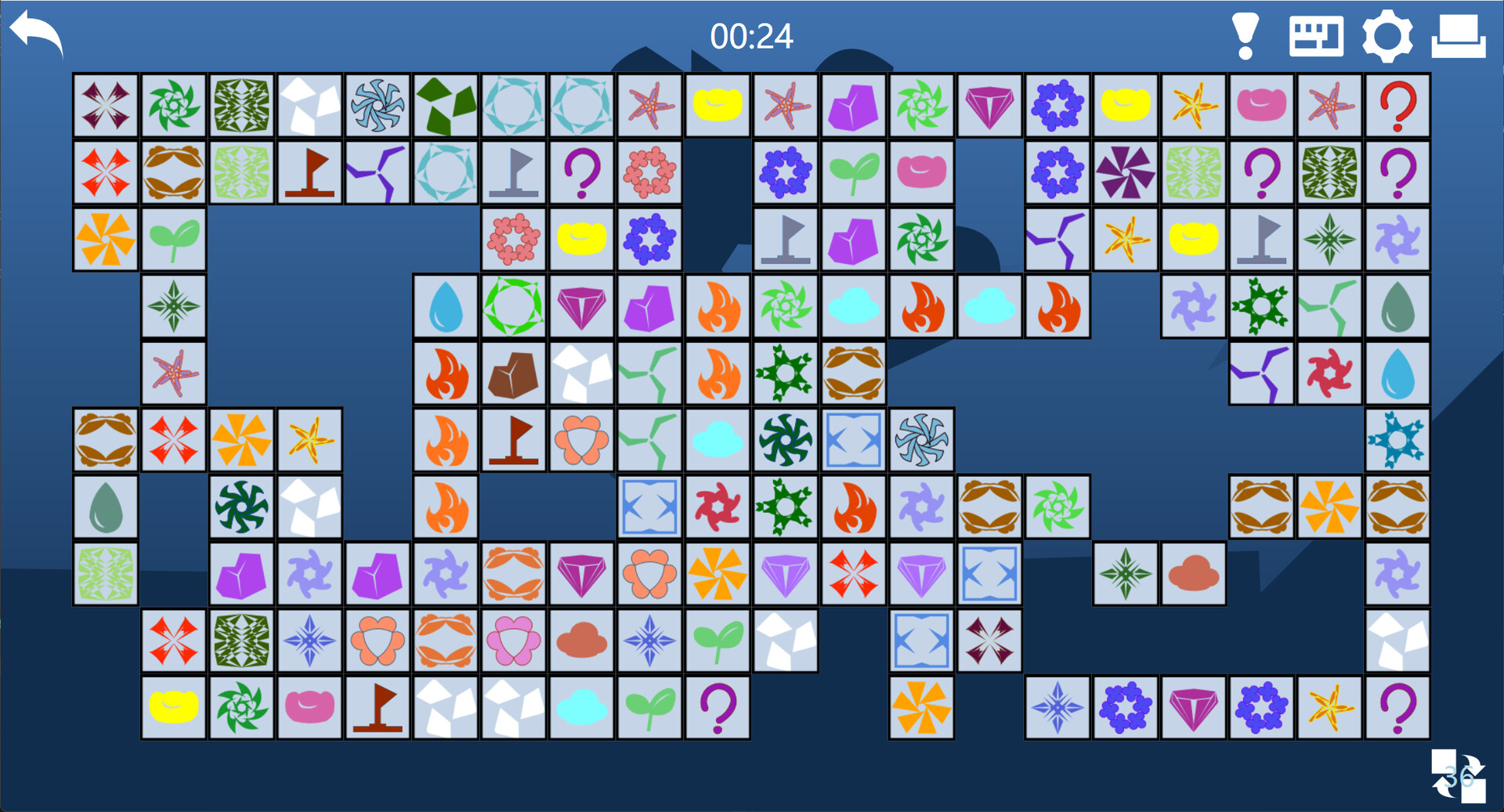Image resolution: width=1504 pixels, height=812 pixels.
Task: Go back using the undo arrow
Action: (x=36, y=34)
